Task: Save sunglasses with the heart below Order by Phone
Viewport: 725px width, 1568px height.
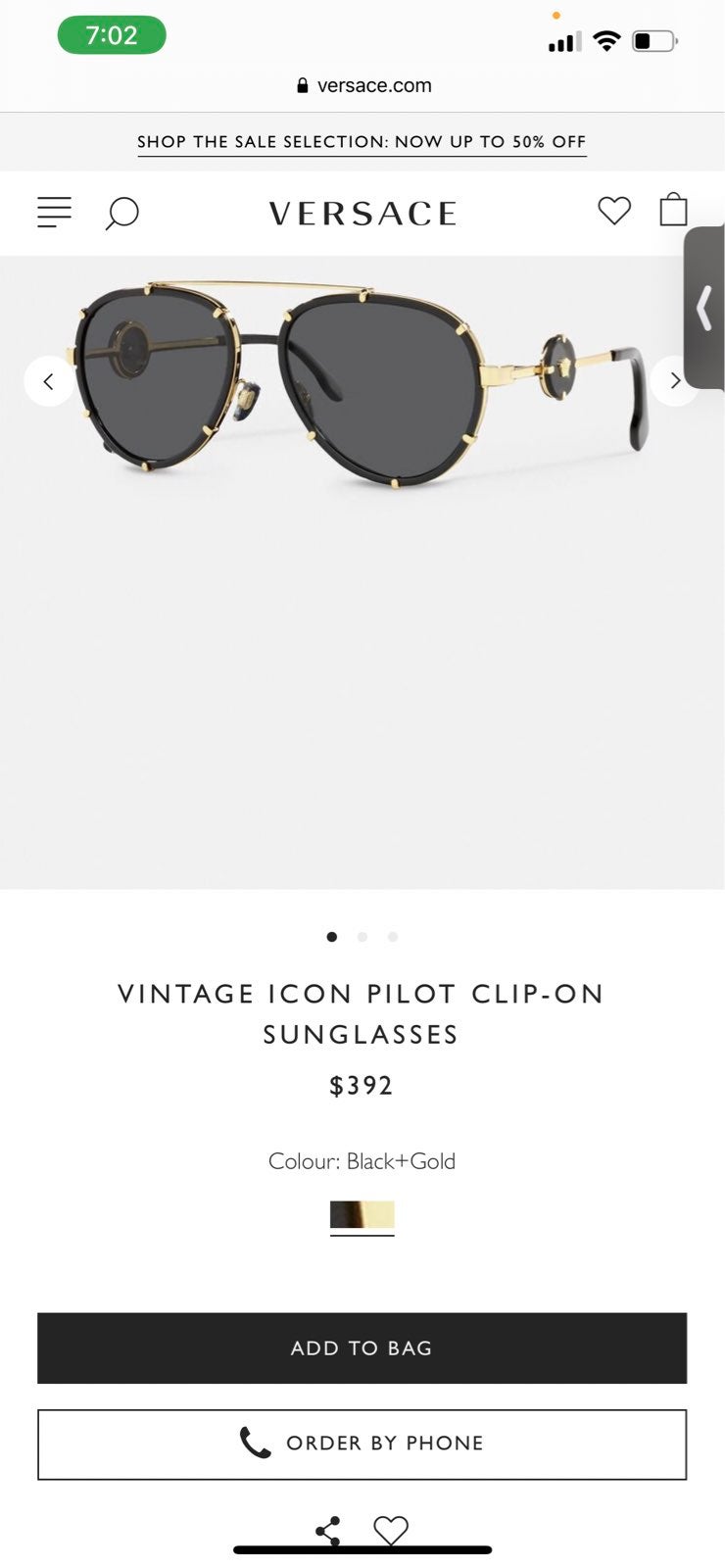Action: pyautogui.click(x=391, y=1530)
